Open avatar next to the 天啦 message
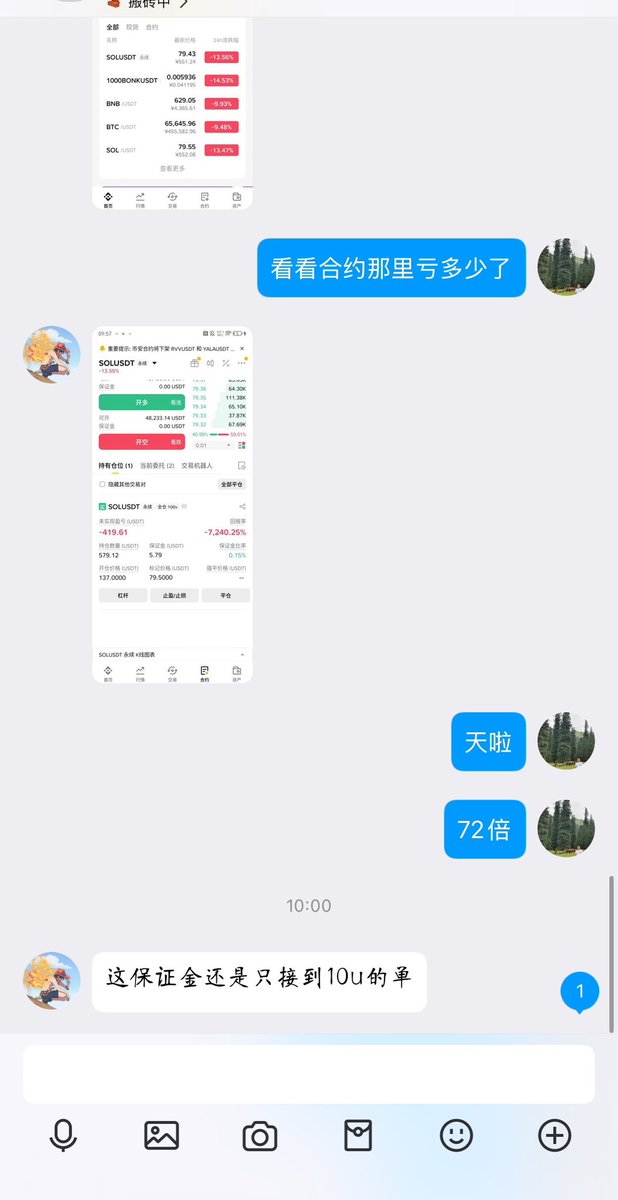The width and height of the screenshot is (618, 1200). tap(566, 742)
